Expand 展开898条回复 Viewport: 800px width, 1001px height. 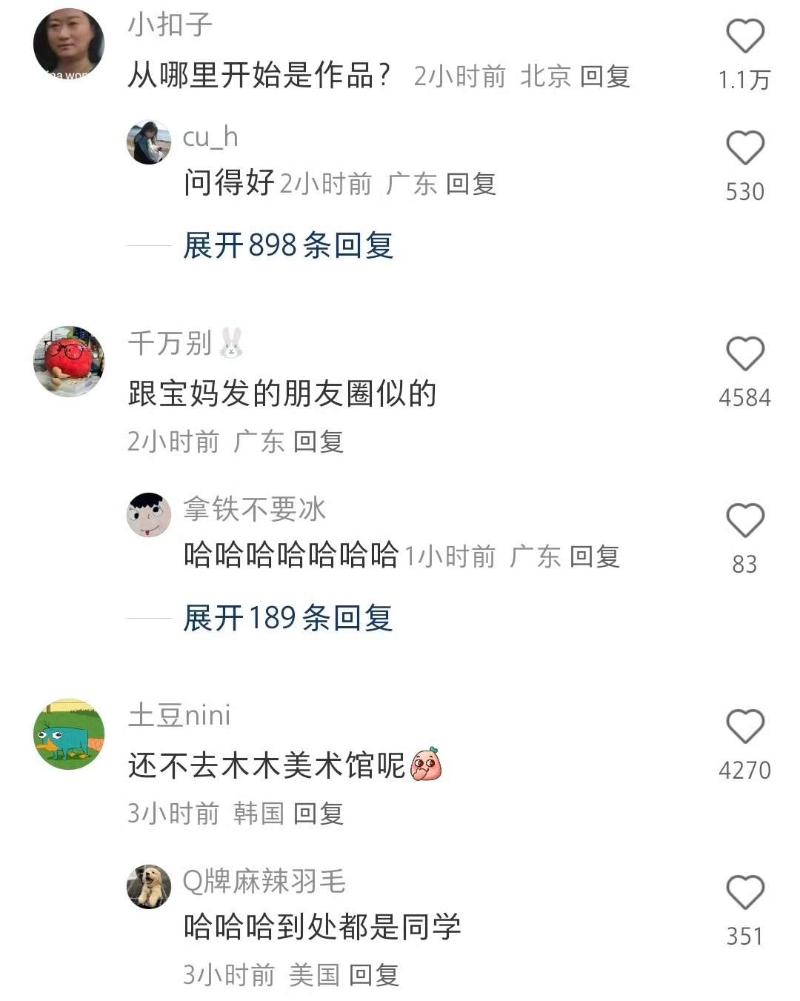coord(288,245)
